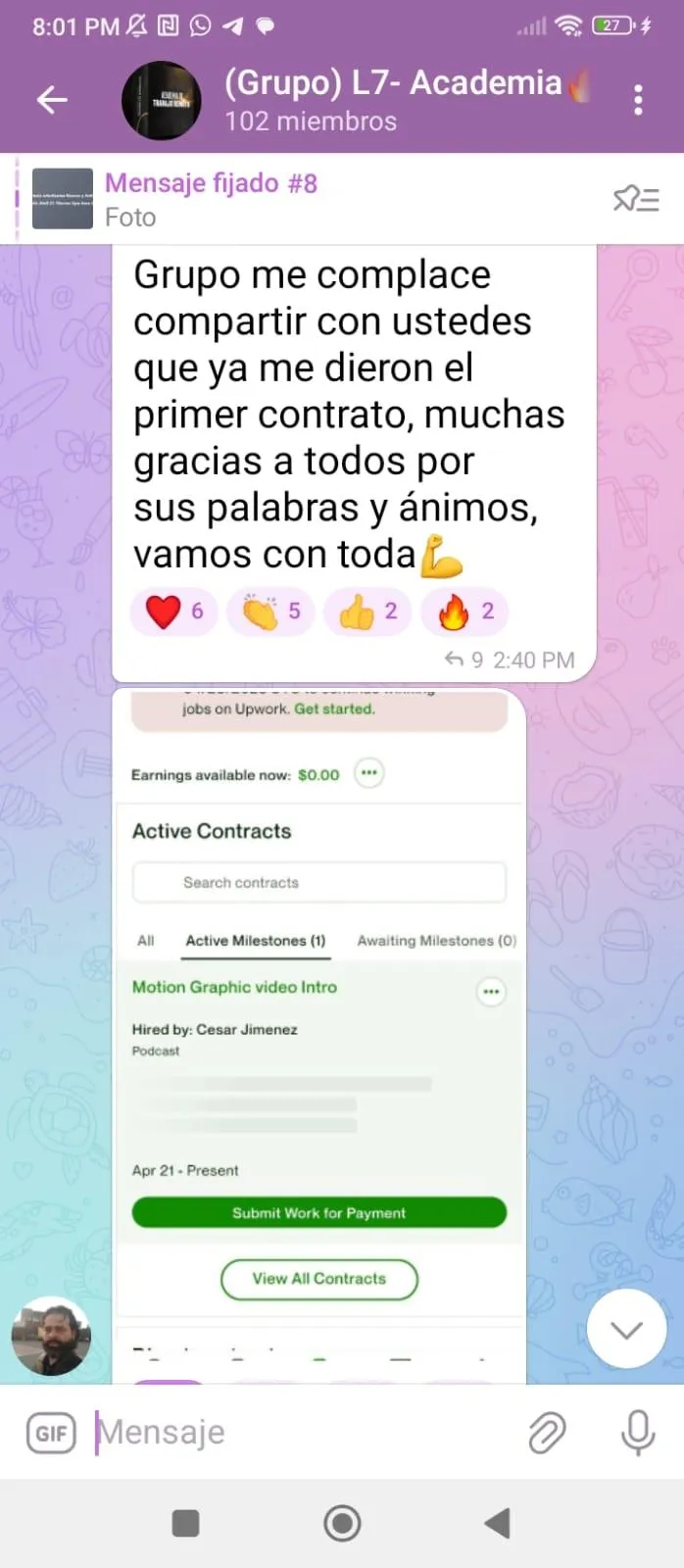
Task: Jump to the latest messages
Action: point(627,1329)
